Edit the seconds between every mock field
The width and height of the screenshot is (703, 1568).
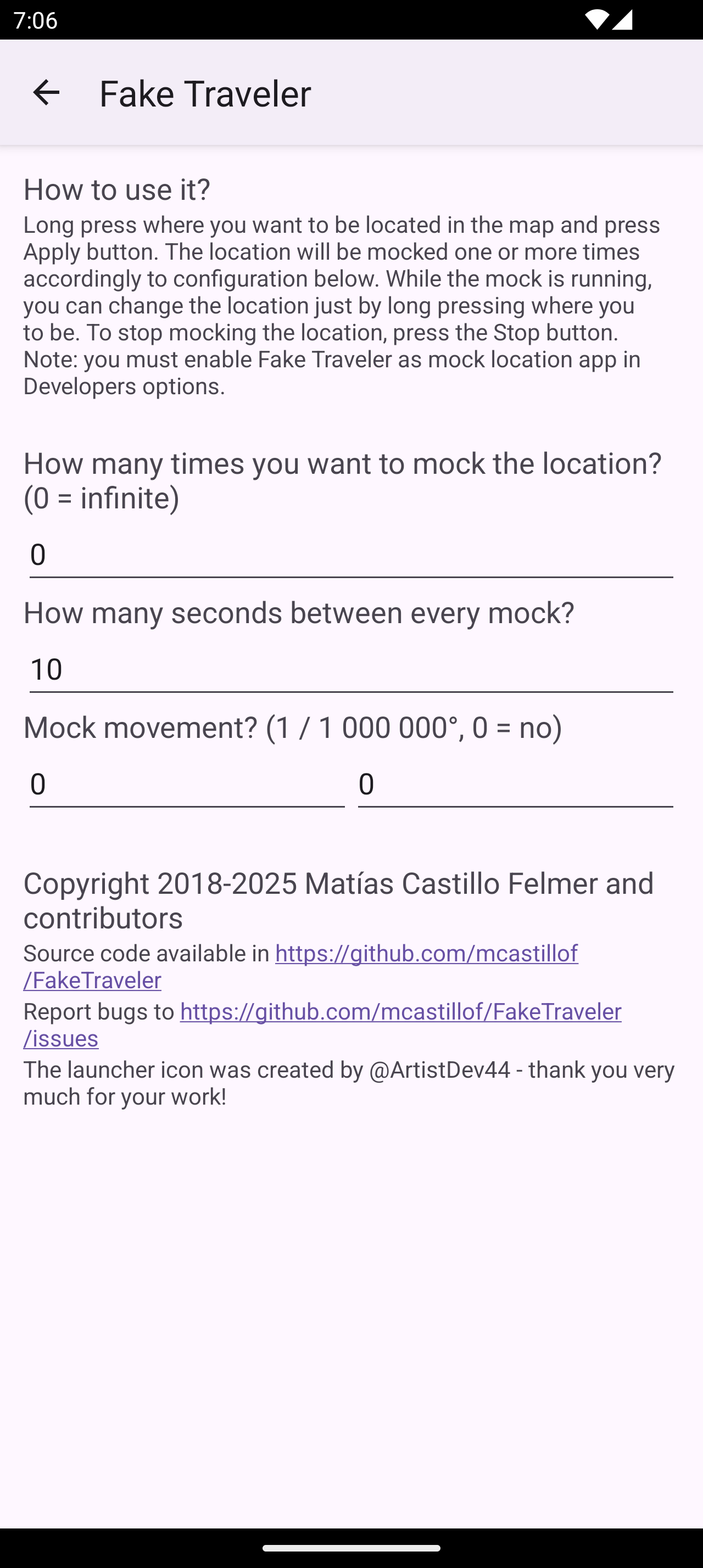click(350, 670)
